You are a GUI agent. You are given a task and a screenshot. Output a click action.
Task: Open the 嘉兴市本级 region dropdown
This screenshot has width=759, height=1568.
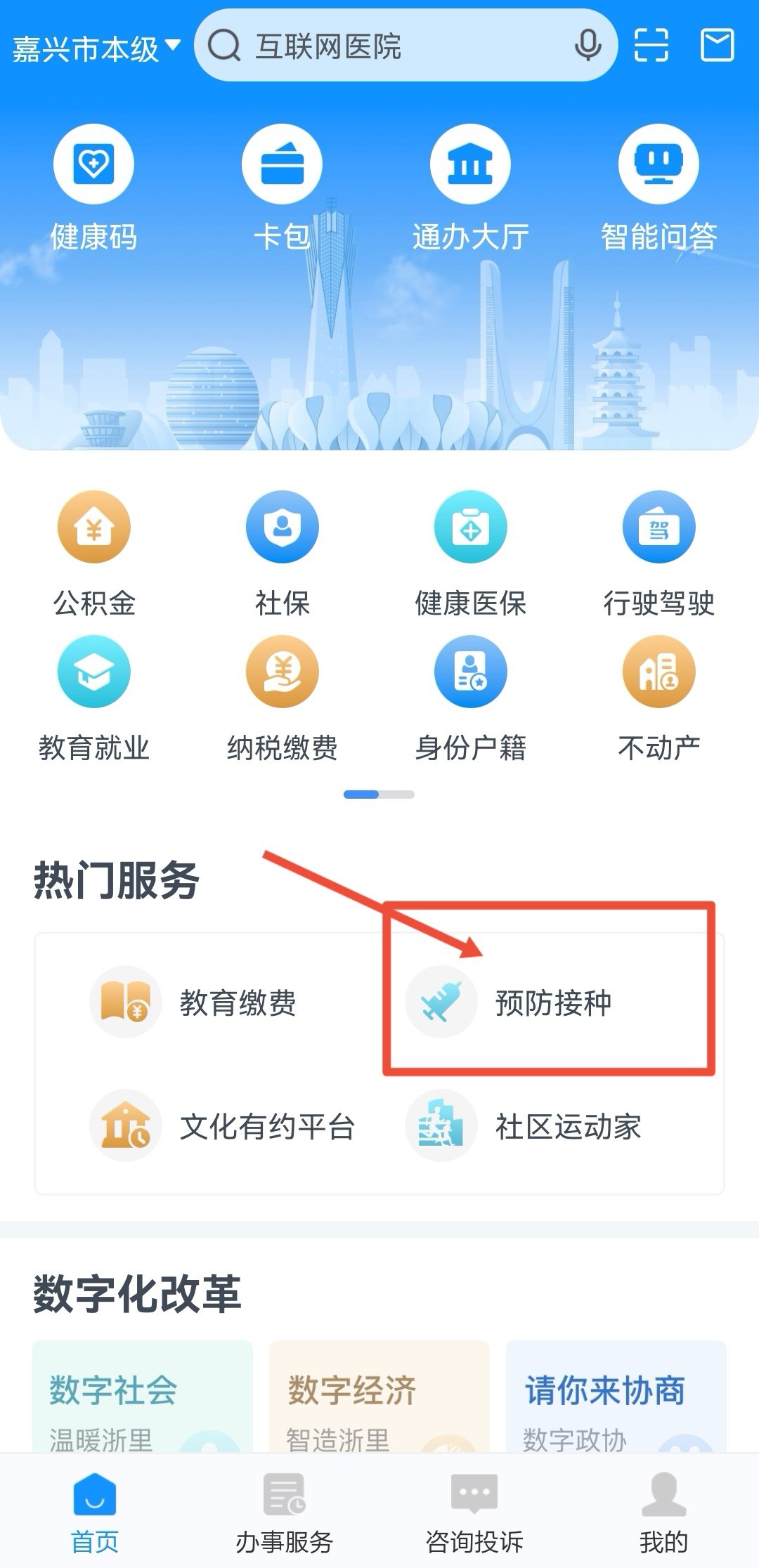(96, 48)
